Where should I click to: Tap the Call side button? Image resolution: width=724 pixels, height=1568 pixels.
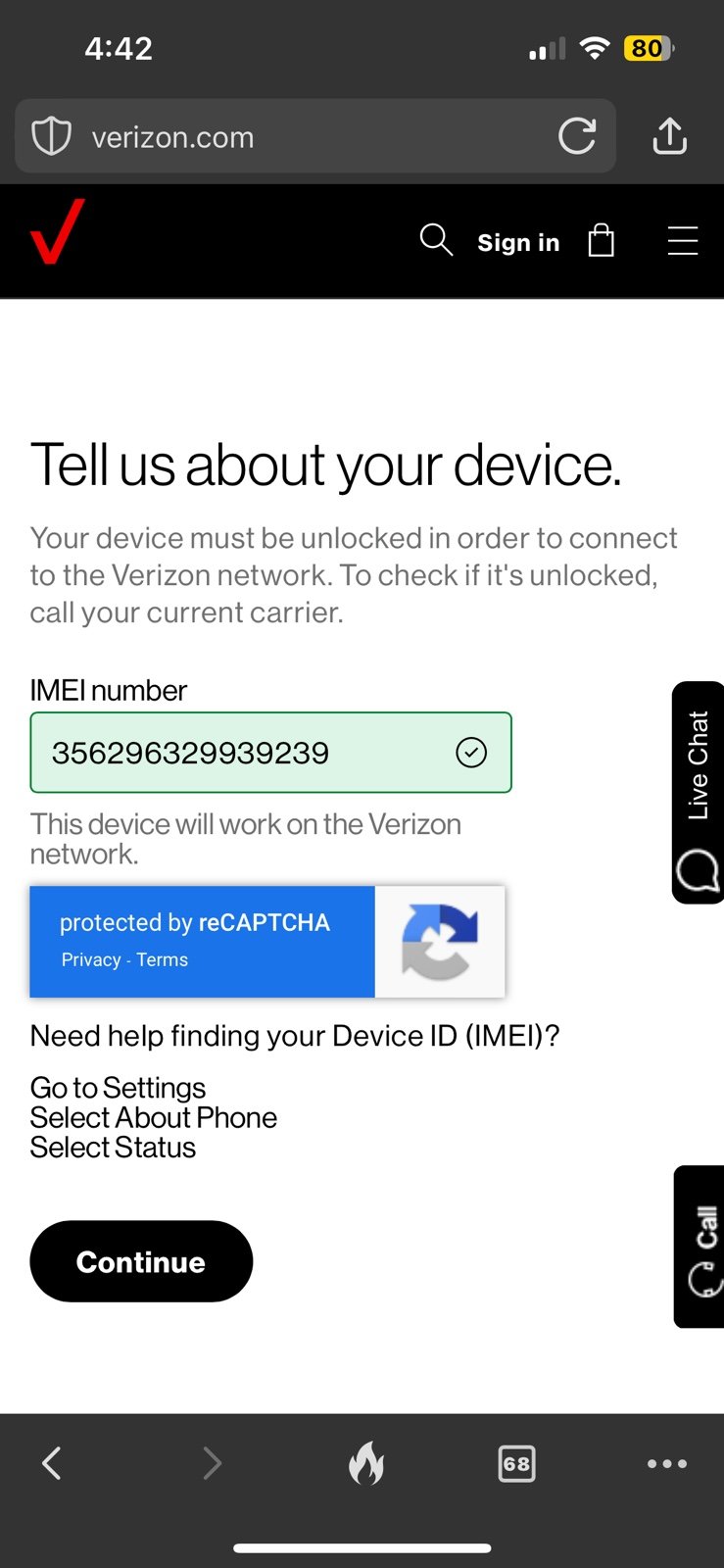click(x=701, y=1247)
